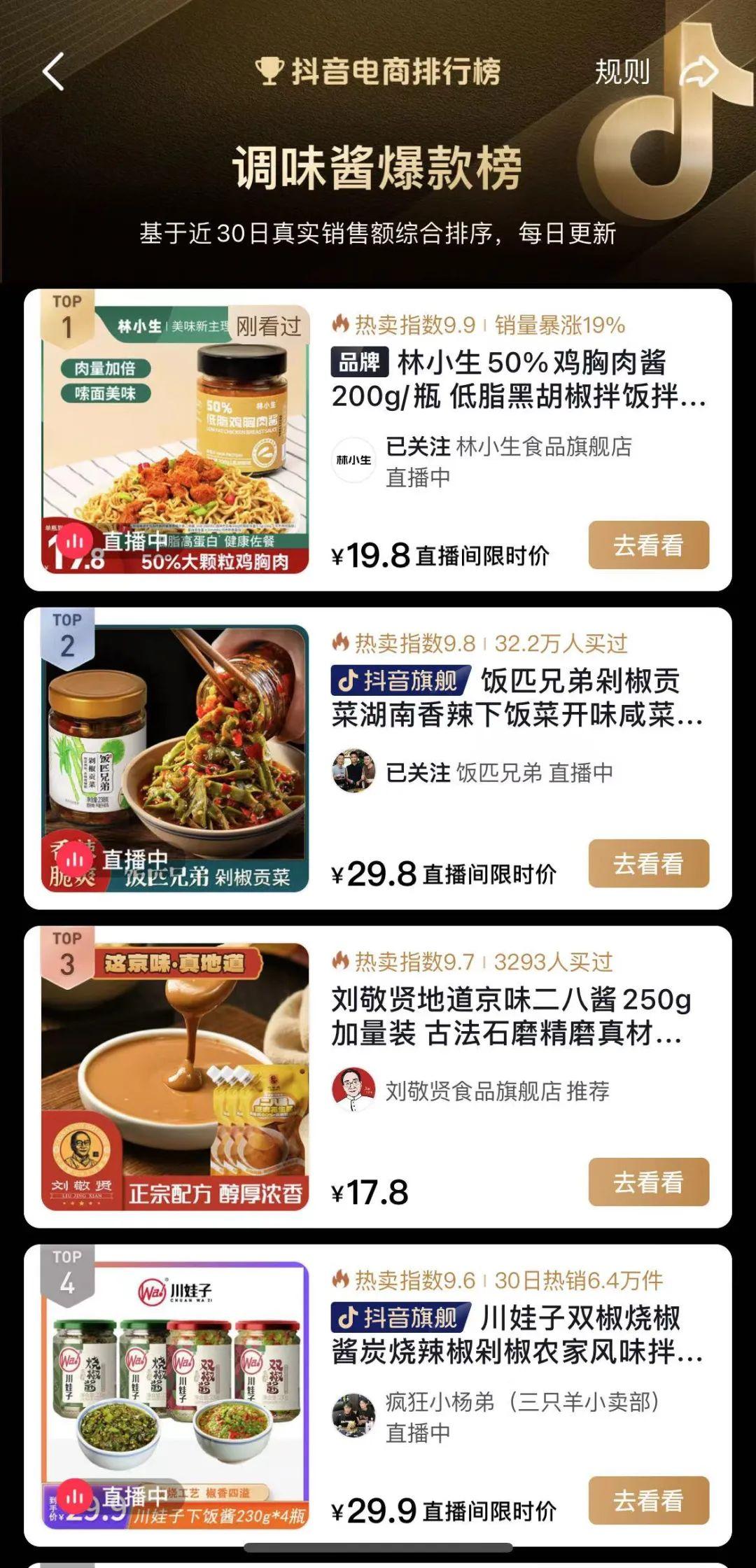Open the 刘敬贤 二八酱 product image
Image resolution: width=756 pixels, height=1568 pixels.
point(175,1077)
